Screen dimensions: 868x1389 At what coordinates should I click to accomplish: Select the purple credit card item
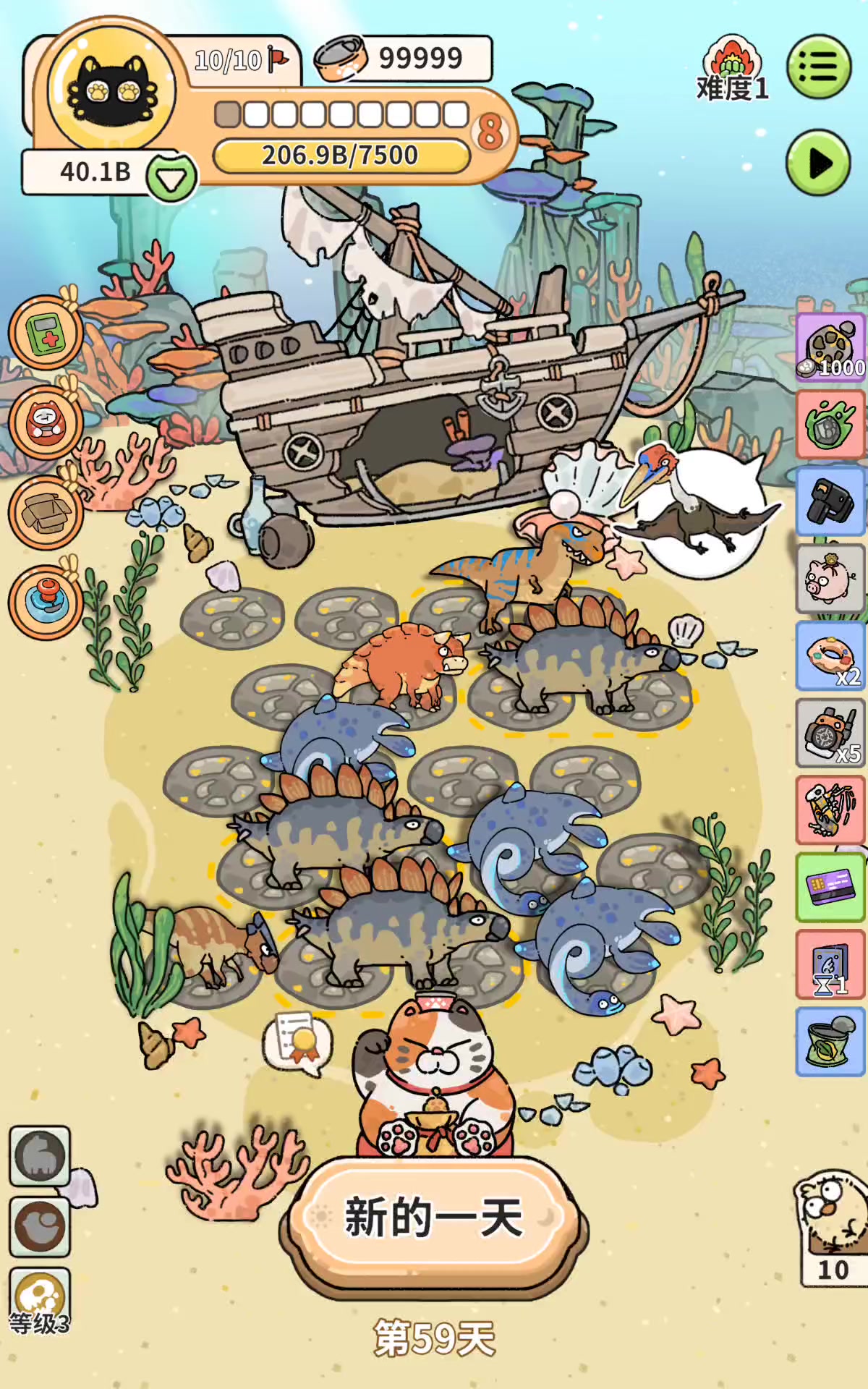tap(831, 888)
